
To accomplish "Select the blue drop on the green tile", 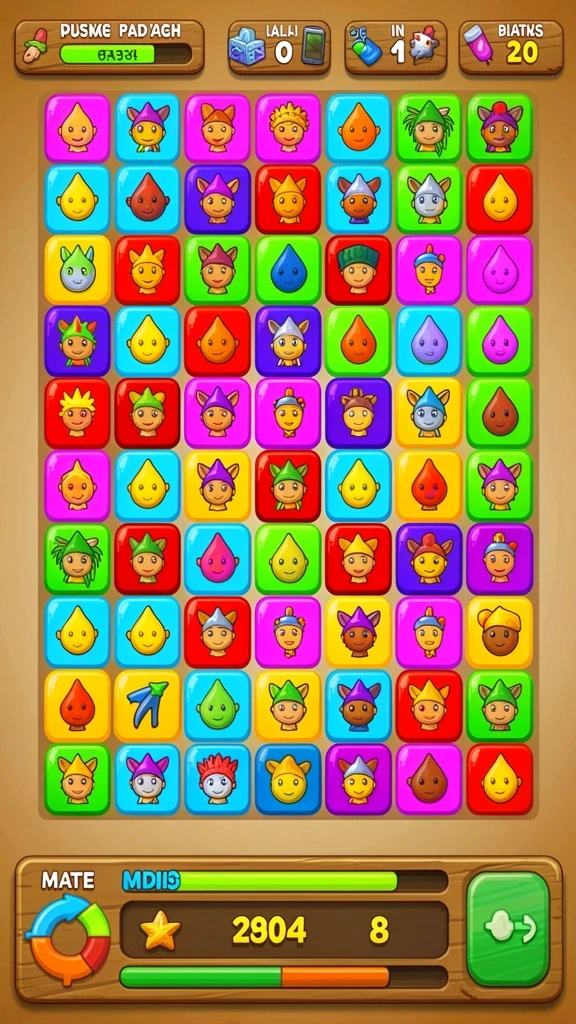I will [x=288, y=269].
